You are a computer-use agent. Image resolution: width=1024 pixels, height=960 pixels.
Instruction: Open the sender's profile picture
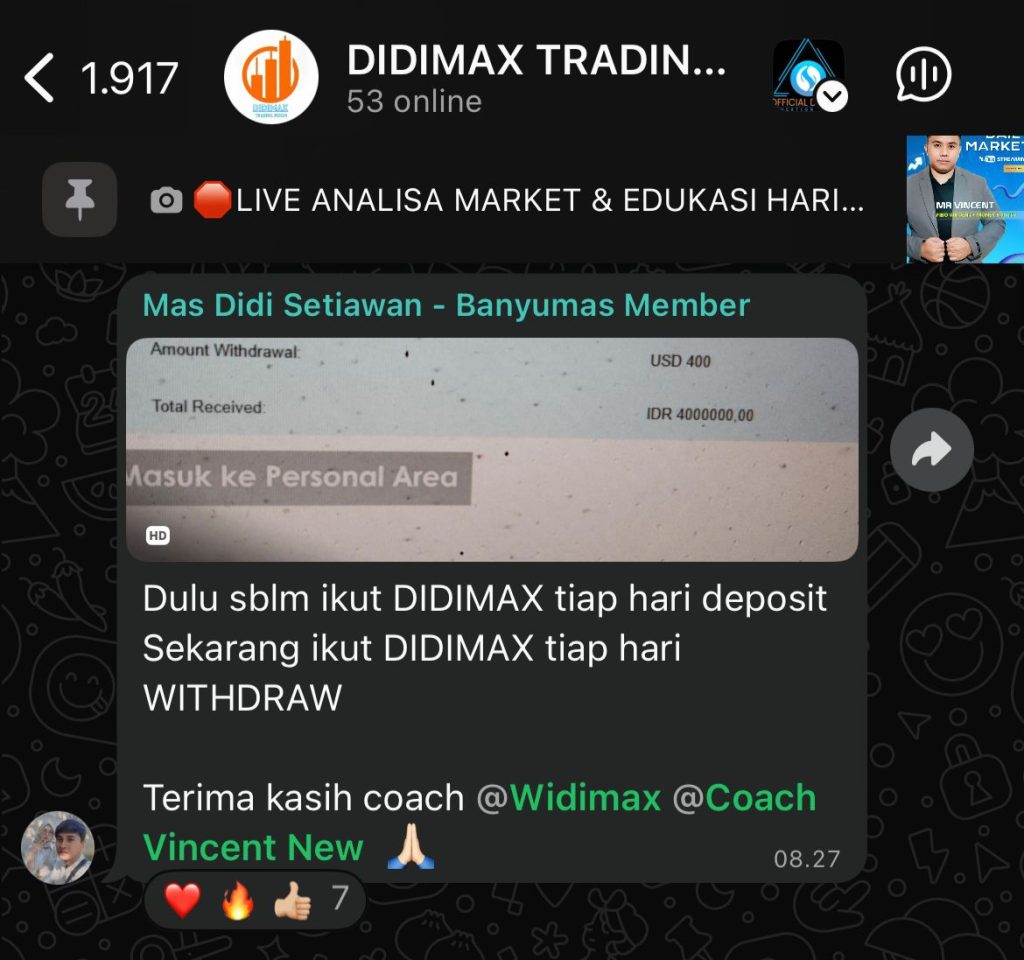pyautogui.click(x=58, y=848)
